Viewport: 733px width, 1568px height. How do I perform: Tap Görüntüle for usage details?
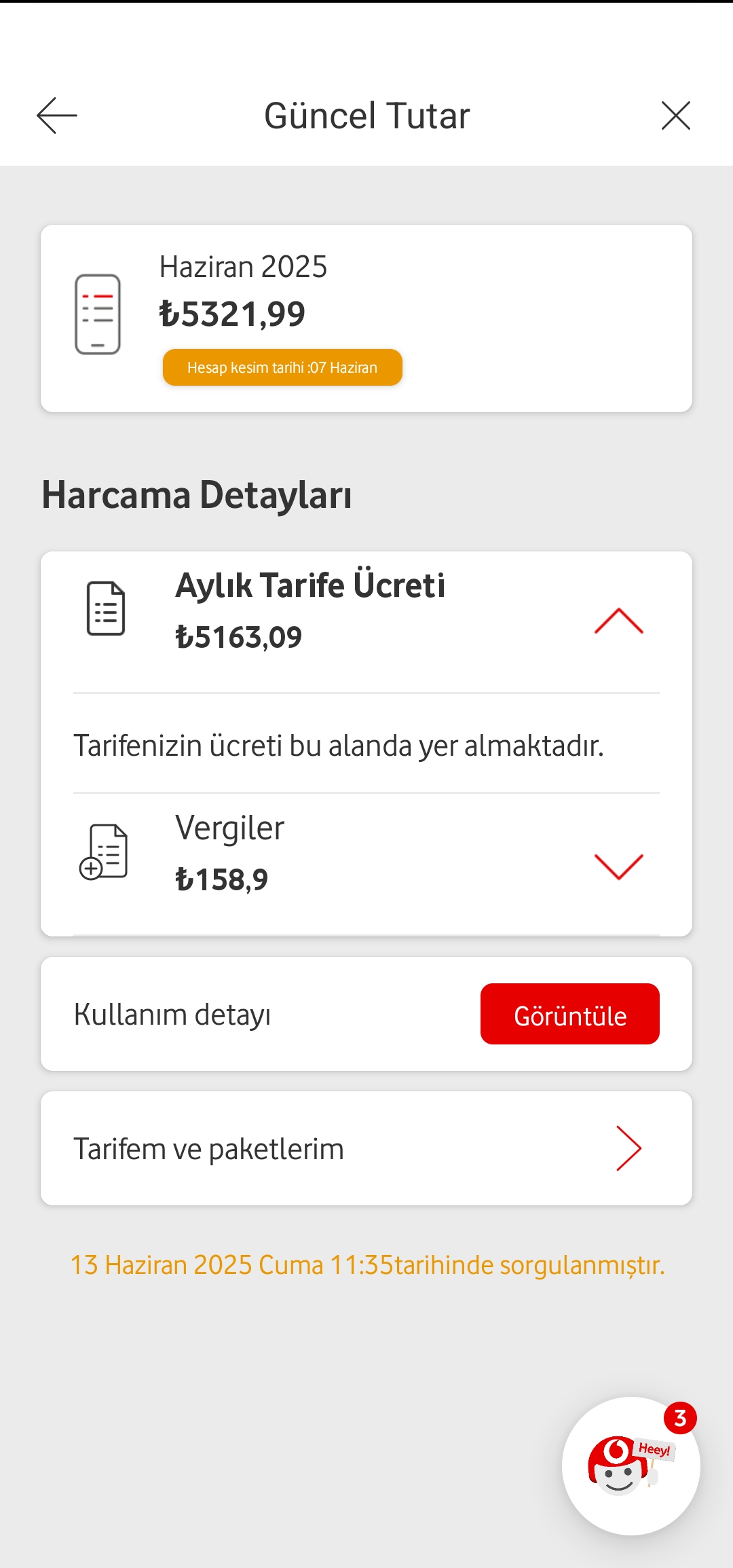coord(569,1014)
